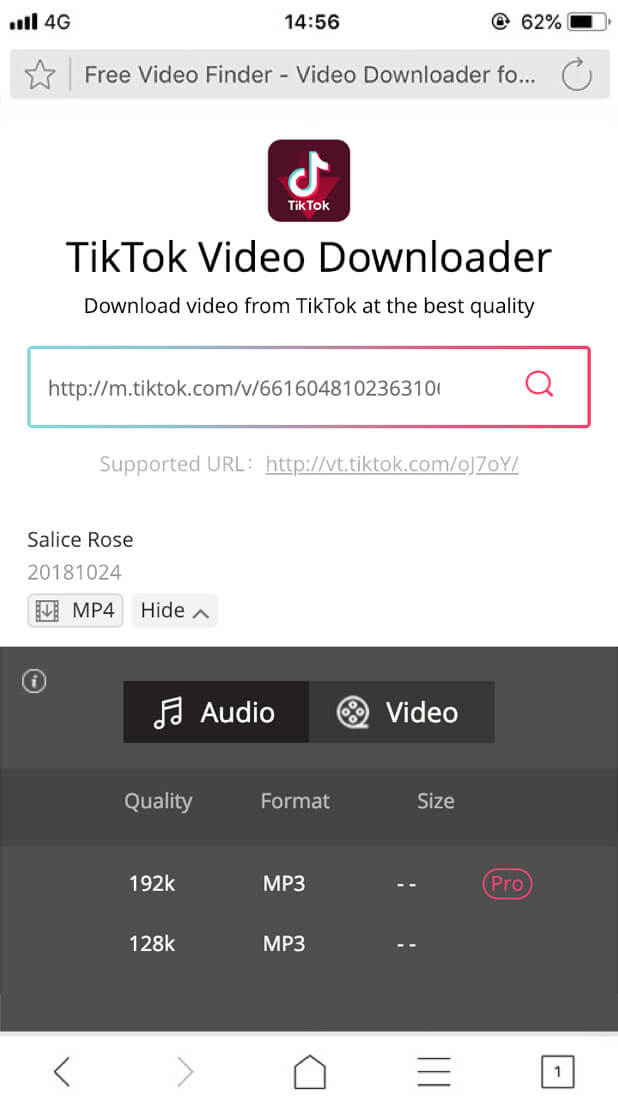Tap the address bar showing Free Video Finder
Viewport: 618px width, 1112px height.
310,74
